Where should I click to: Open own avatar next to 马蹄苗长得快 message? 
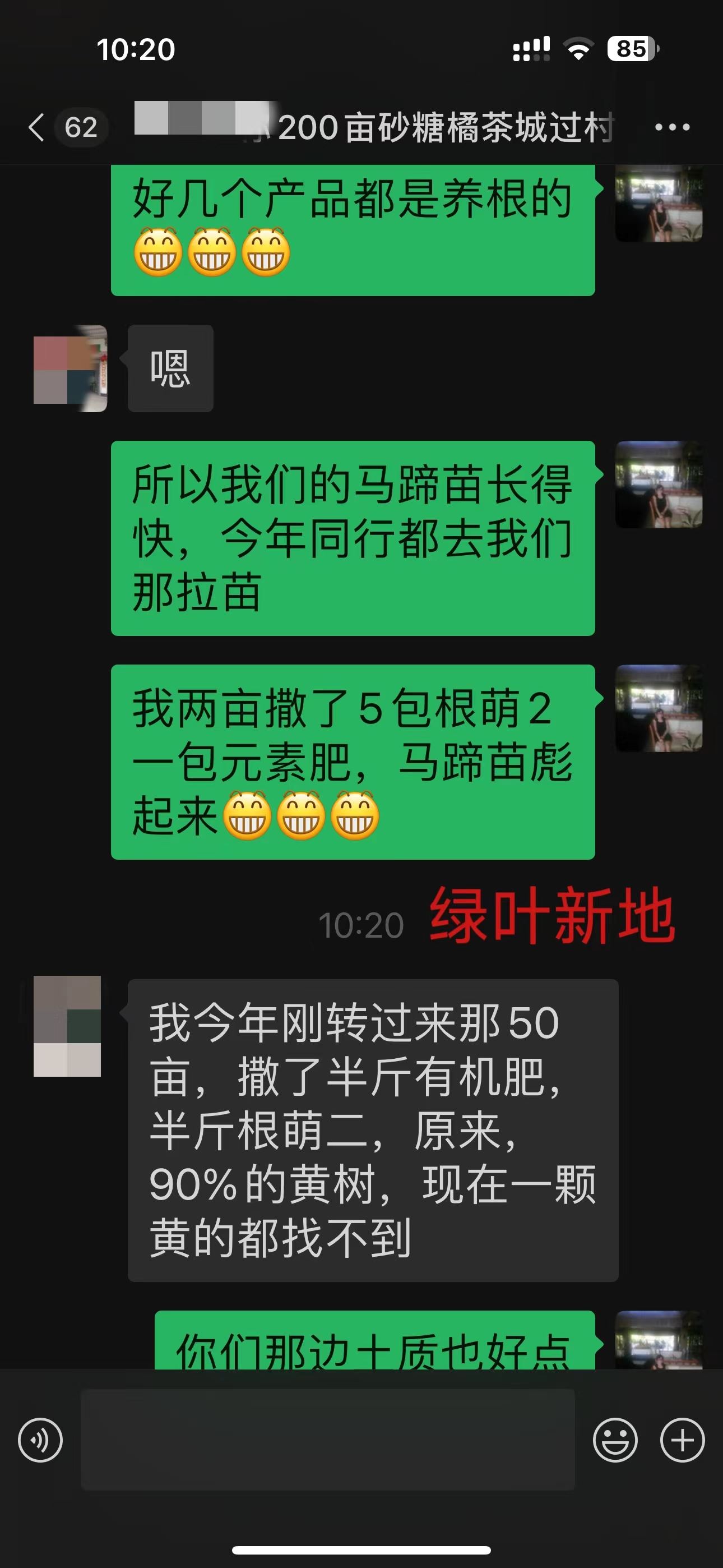tap(659, 485)
